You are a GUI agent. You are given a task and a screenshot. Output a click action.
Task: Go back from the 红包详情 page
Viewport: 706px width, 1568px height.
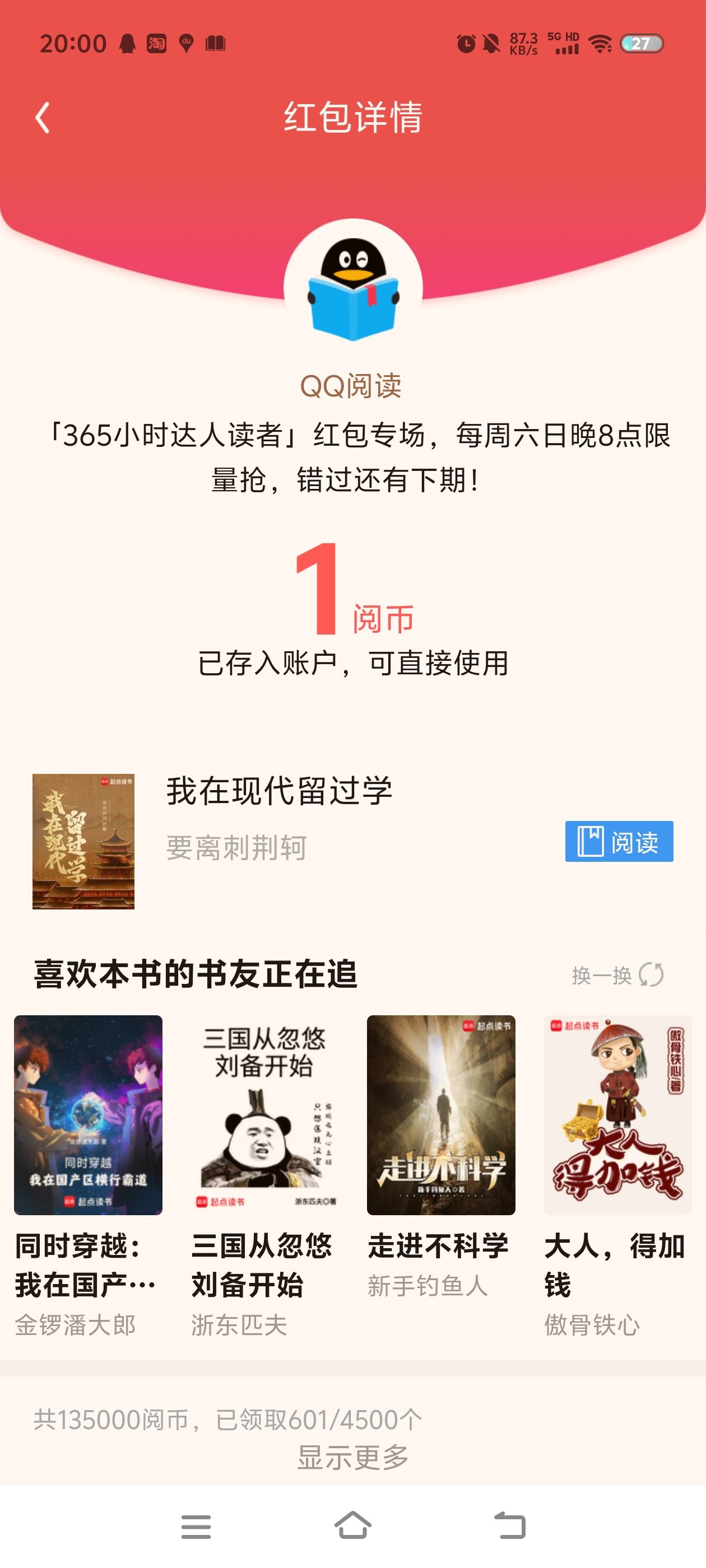coord(42,118)
